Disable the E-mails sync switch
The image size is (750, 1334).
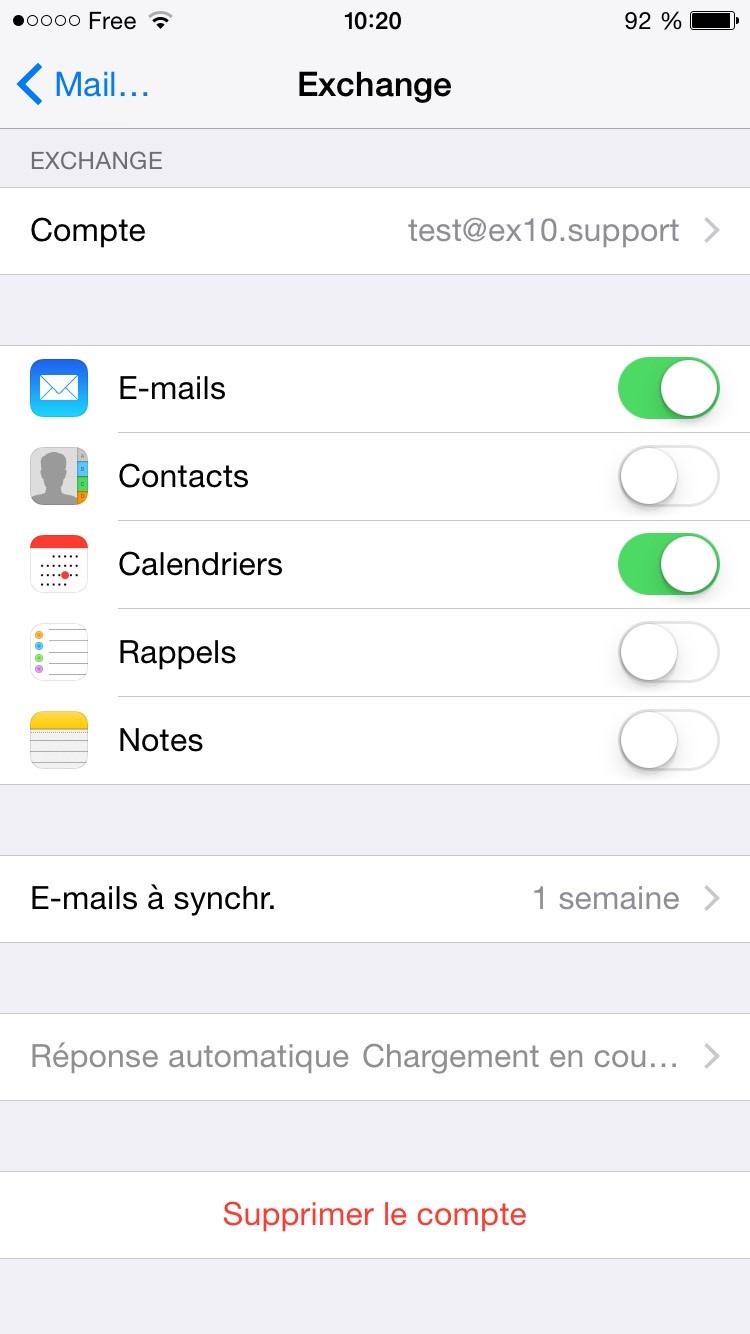click(668, 389)
